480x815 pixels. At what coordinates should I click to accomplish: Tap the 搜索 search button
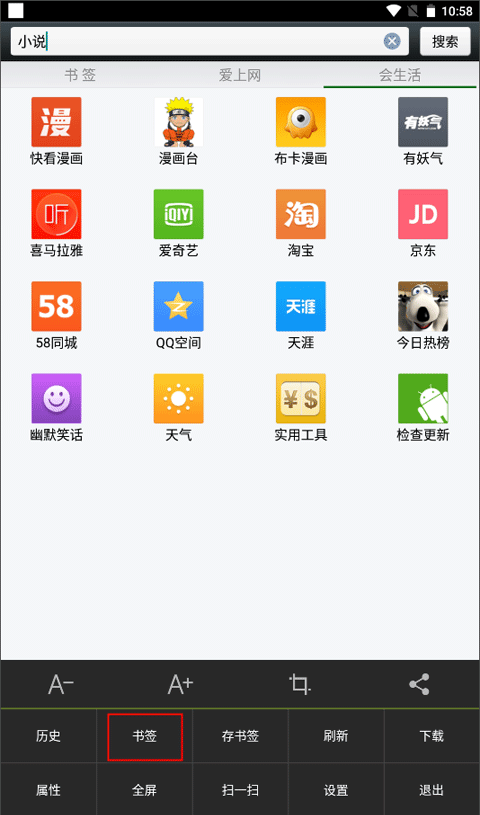click(445, 42)
